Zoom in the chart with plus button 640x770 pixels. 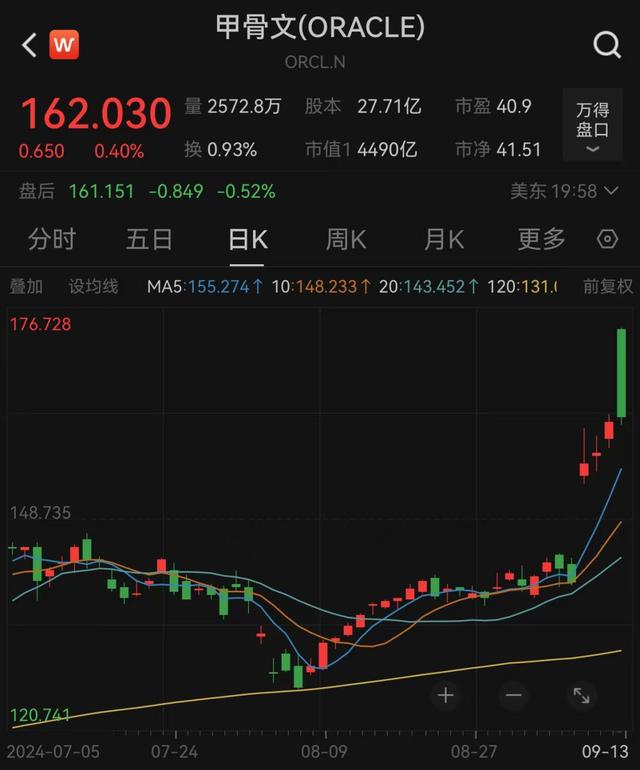pos(446,695)
